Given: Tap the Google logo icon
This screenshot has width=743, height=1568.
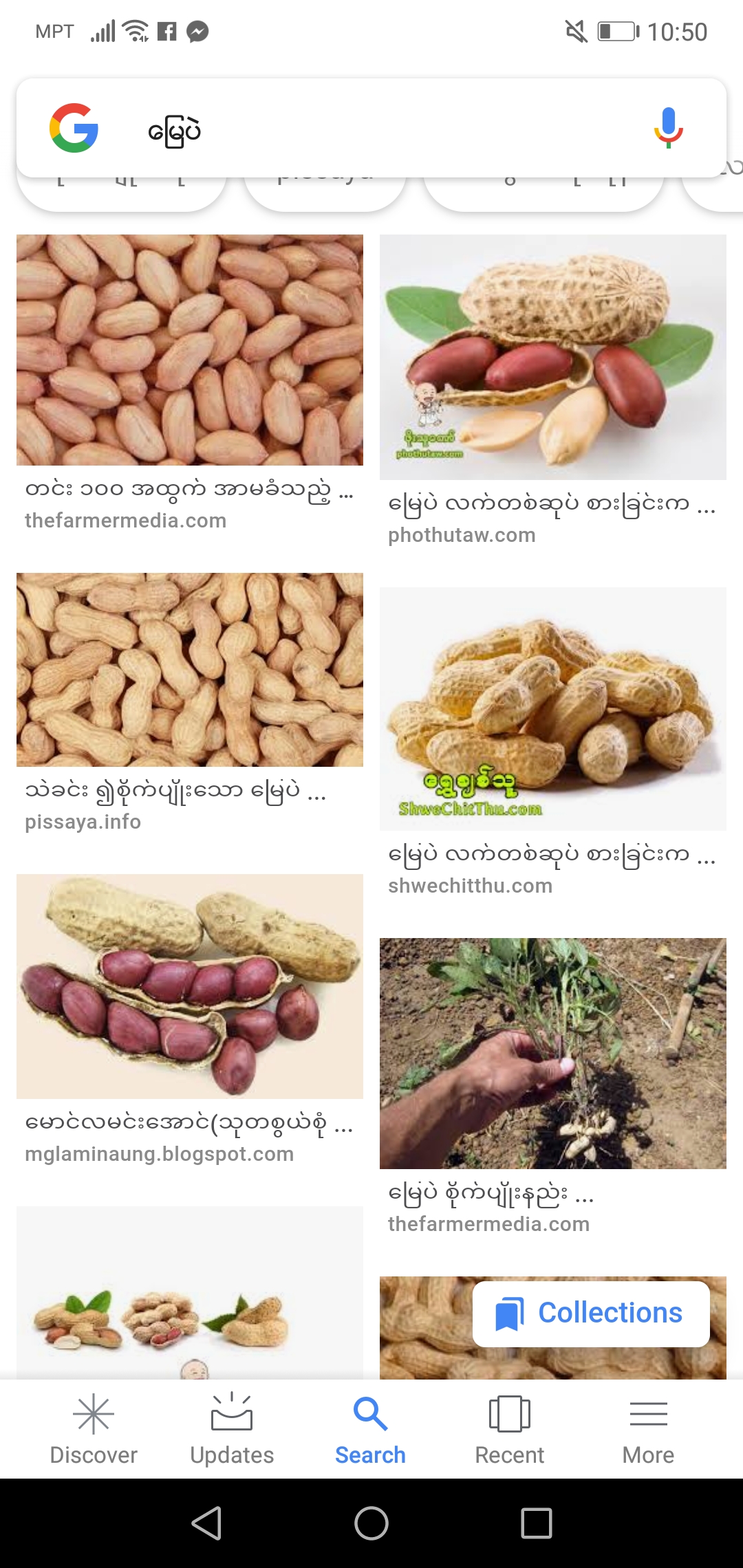Looking at the screenshot, I should coord(74,128).
